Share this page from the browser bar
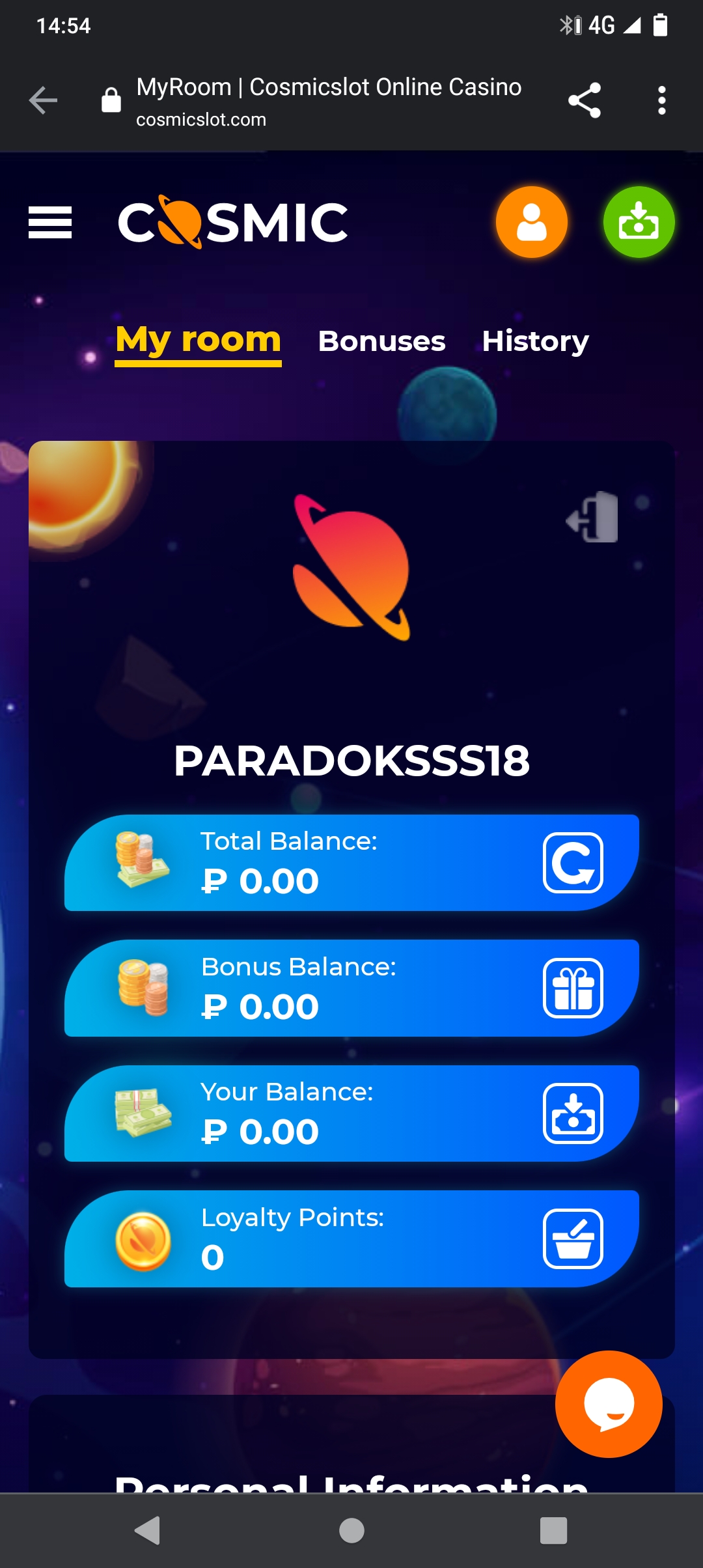Viewport: 703px width, 1568px height. 584,100
